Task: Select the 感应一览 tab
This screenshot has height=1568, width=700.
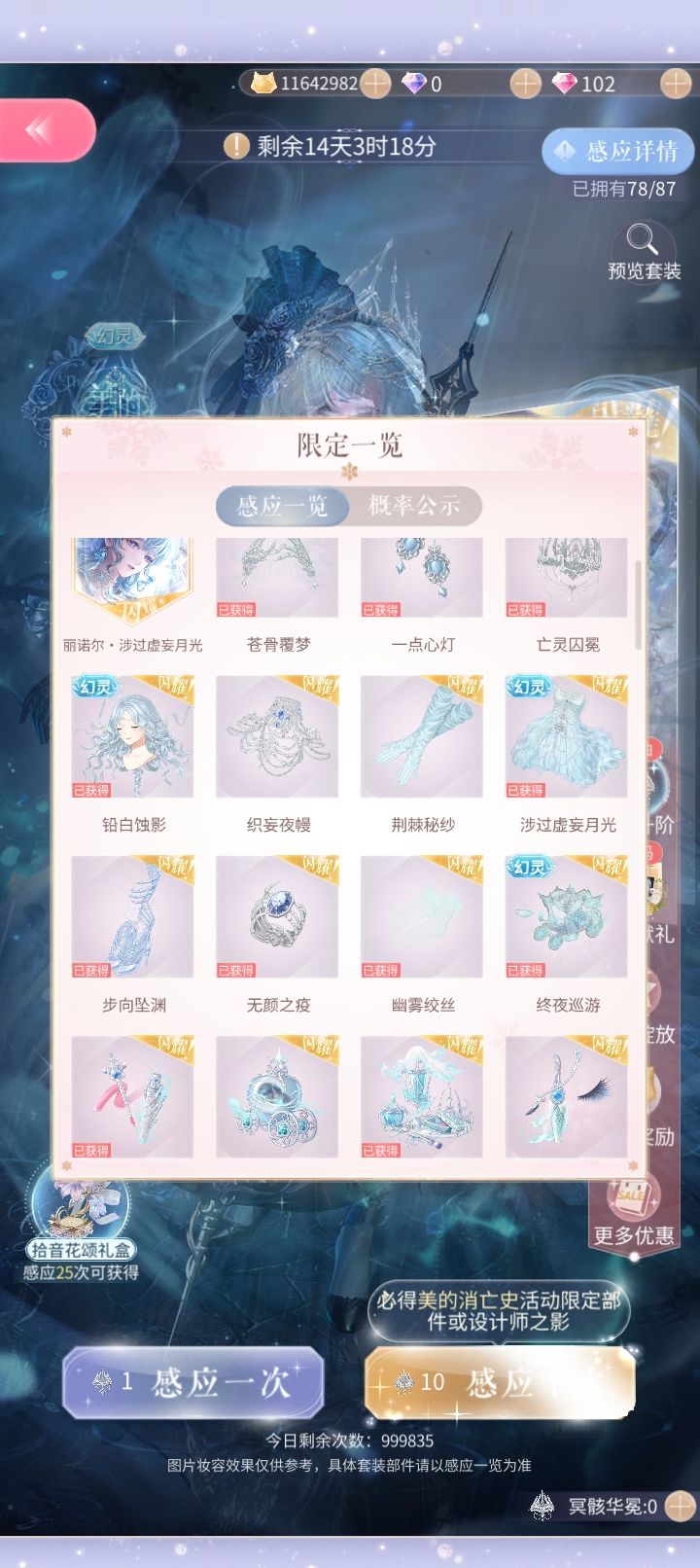Action: 281,506
